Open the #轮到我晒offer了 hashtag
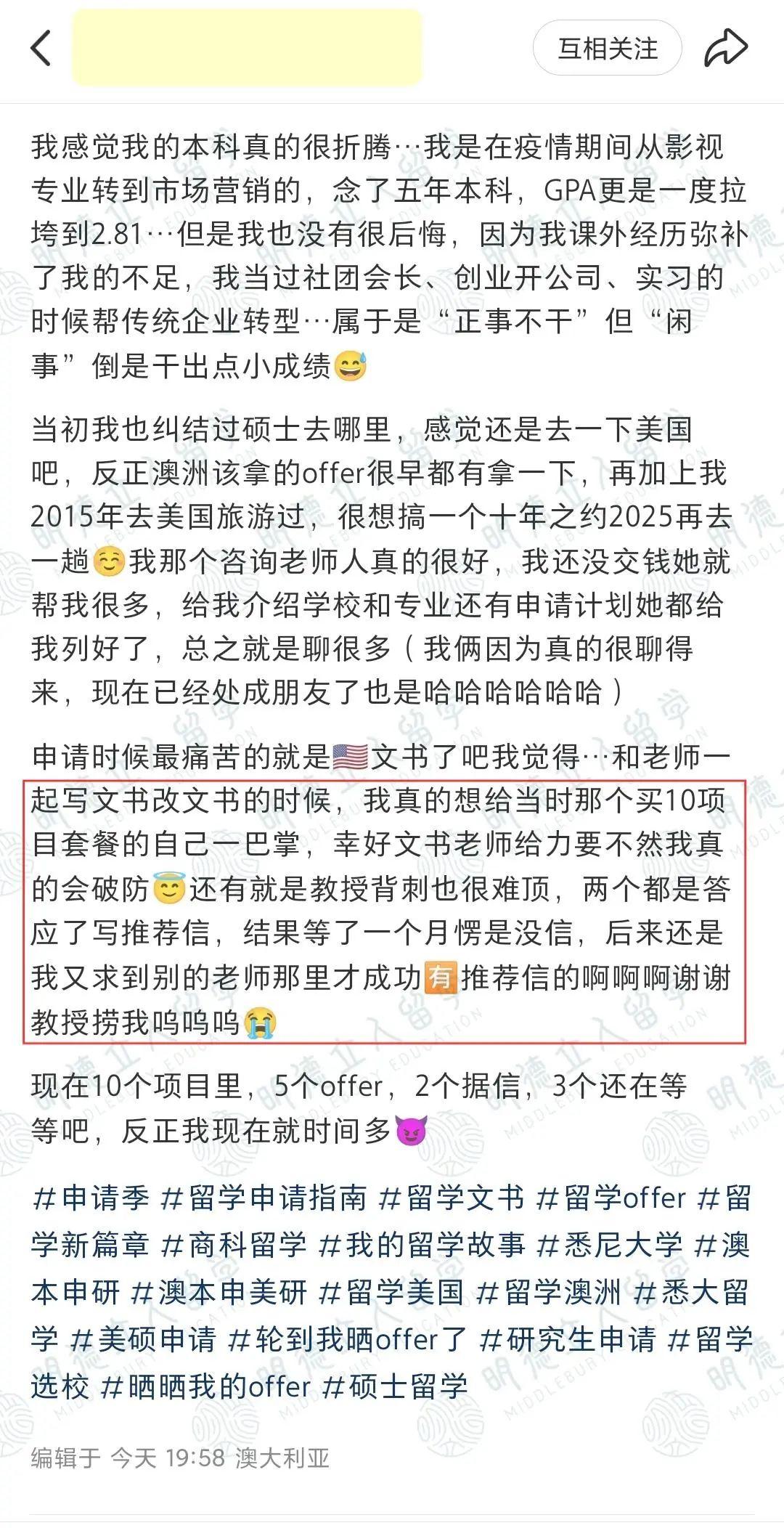 click(x=348, y=1339)
